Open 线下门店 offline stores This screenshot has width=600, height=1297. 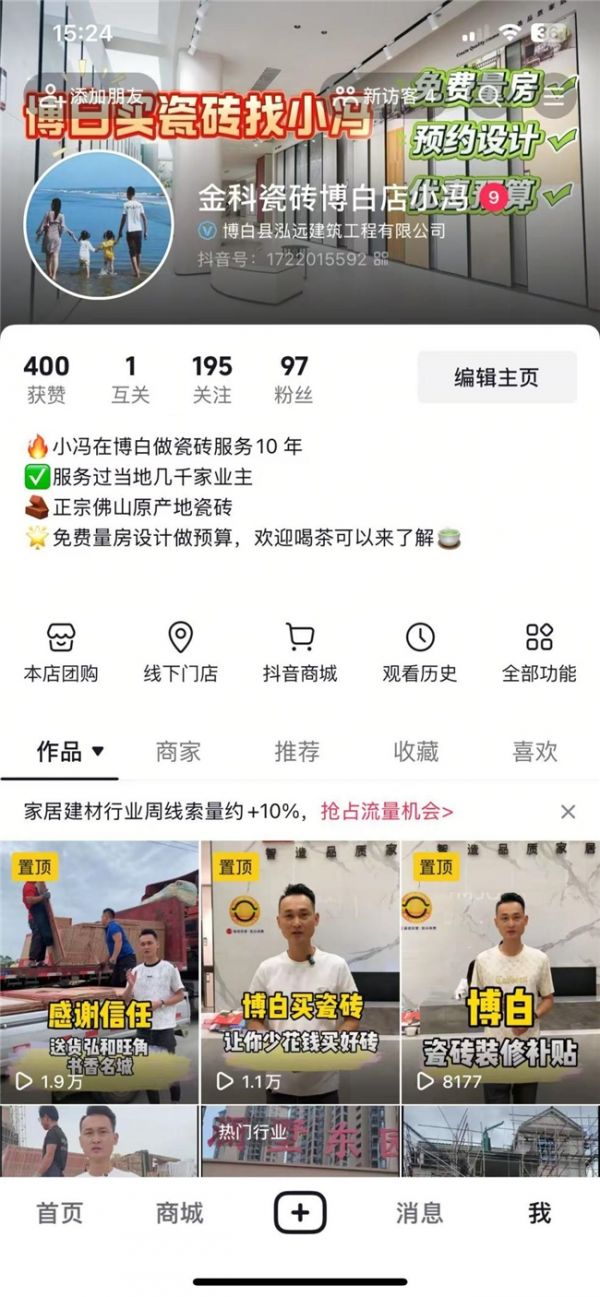click(180, 653)
